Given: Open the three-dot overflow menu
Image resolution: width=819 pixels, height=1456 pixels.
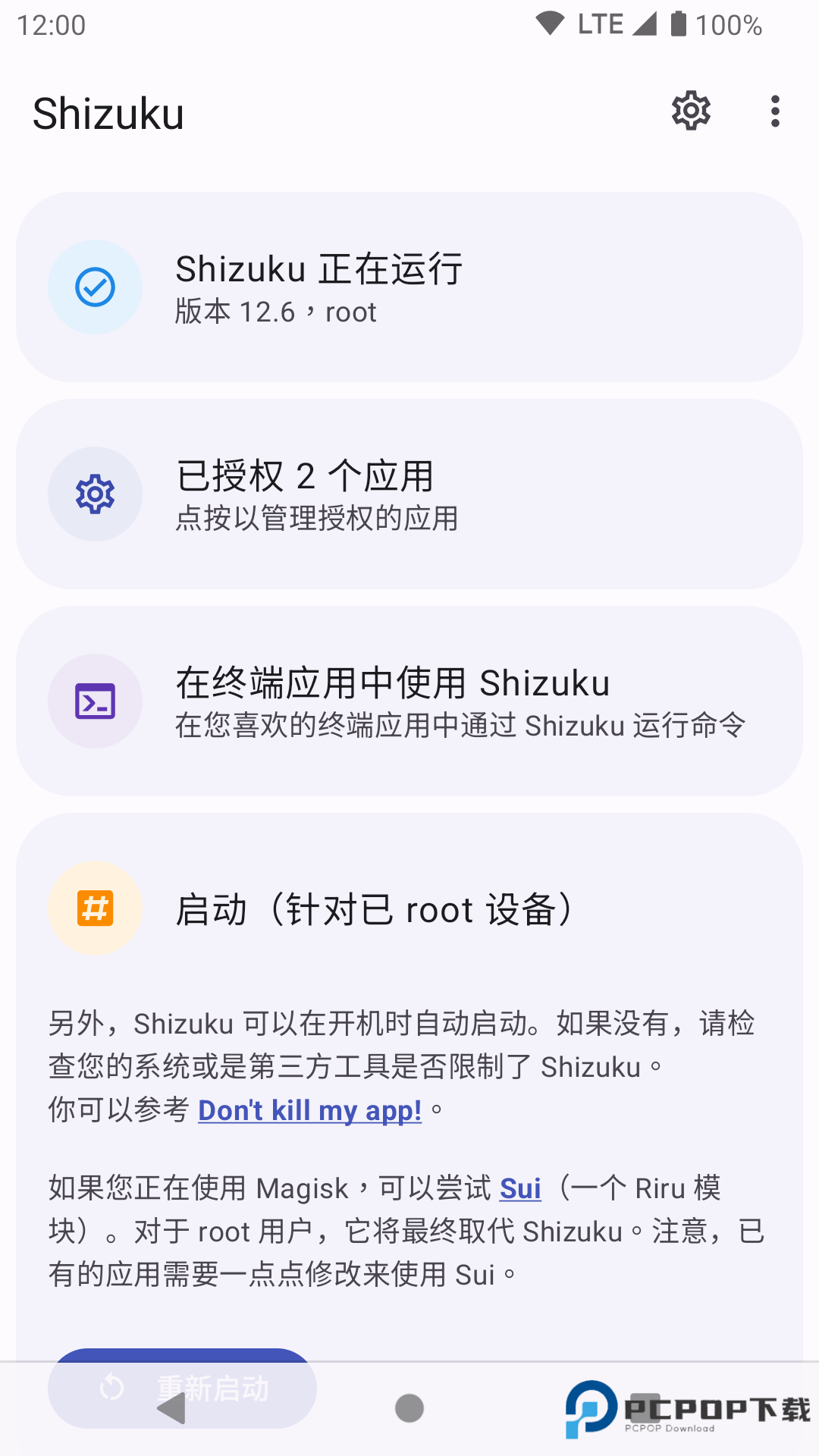Looking at the screenshot, I should click(x=774, y=111).
